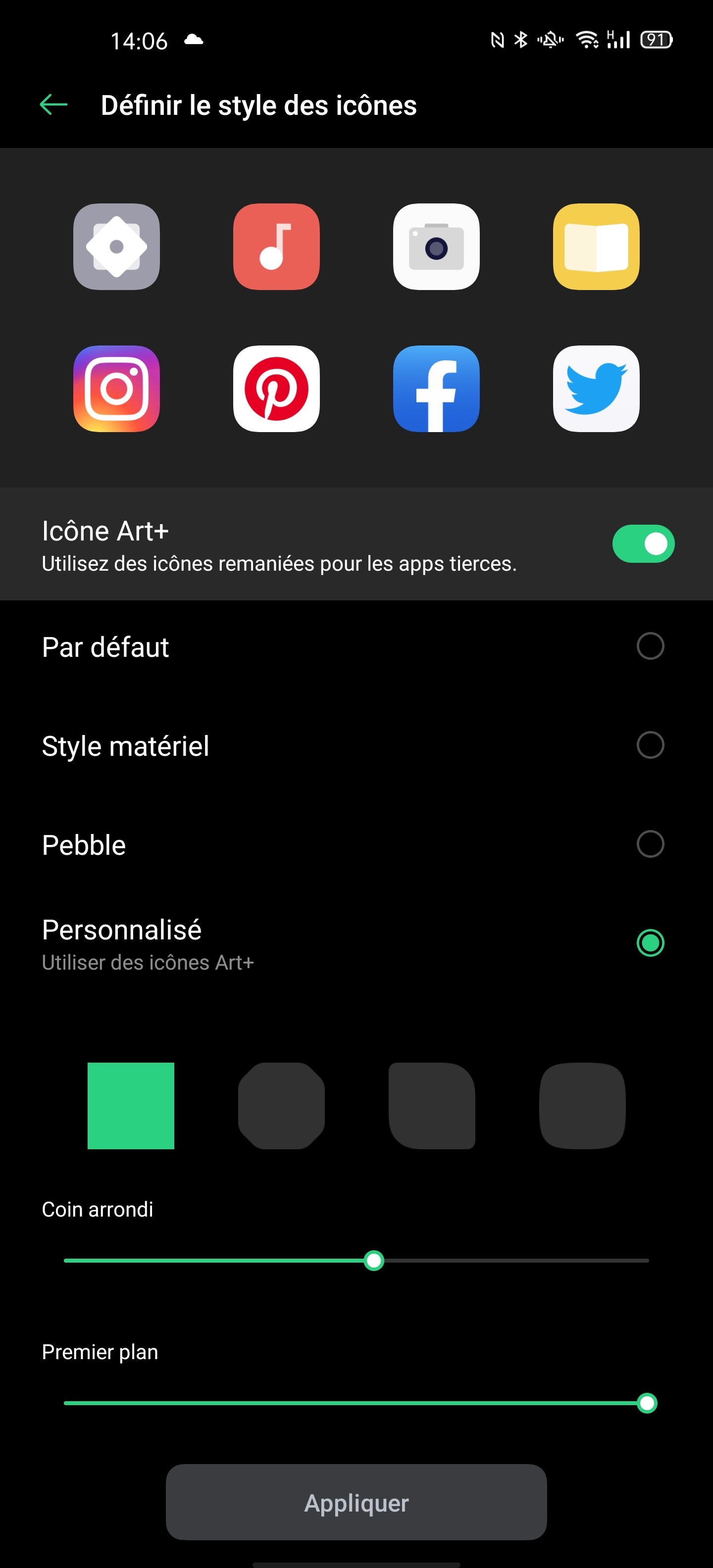Select the Par défaut icon style

650,646
